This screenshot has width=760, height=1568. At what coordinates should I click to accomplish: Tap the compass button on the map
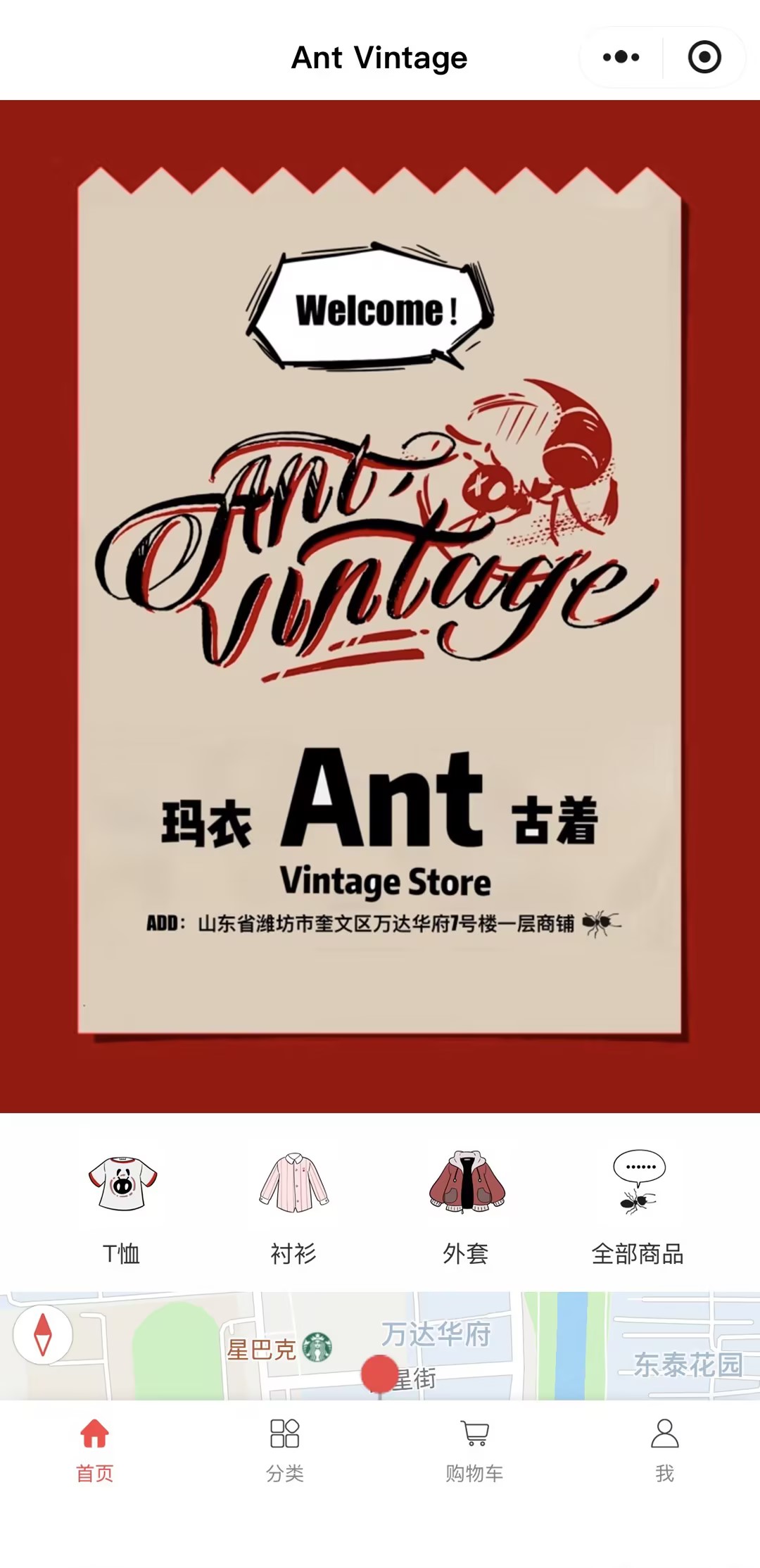pos(43,1334)
